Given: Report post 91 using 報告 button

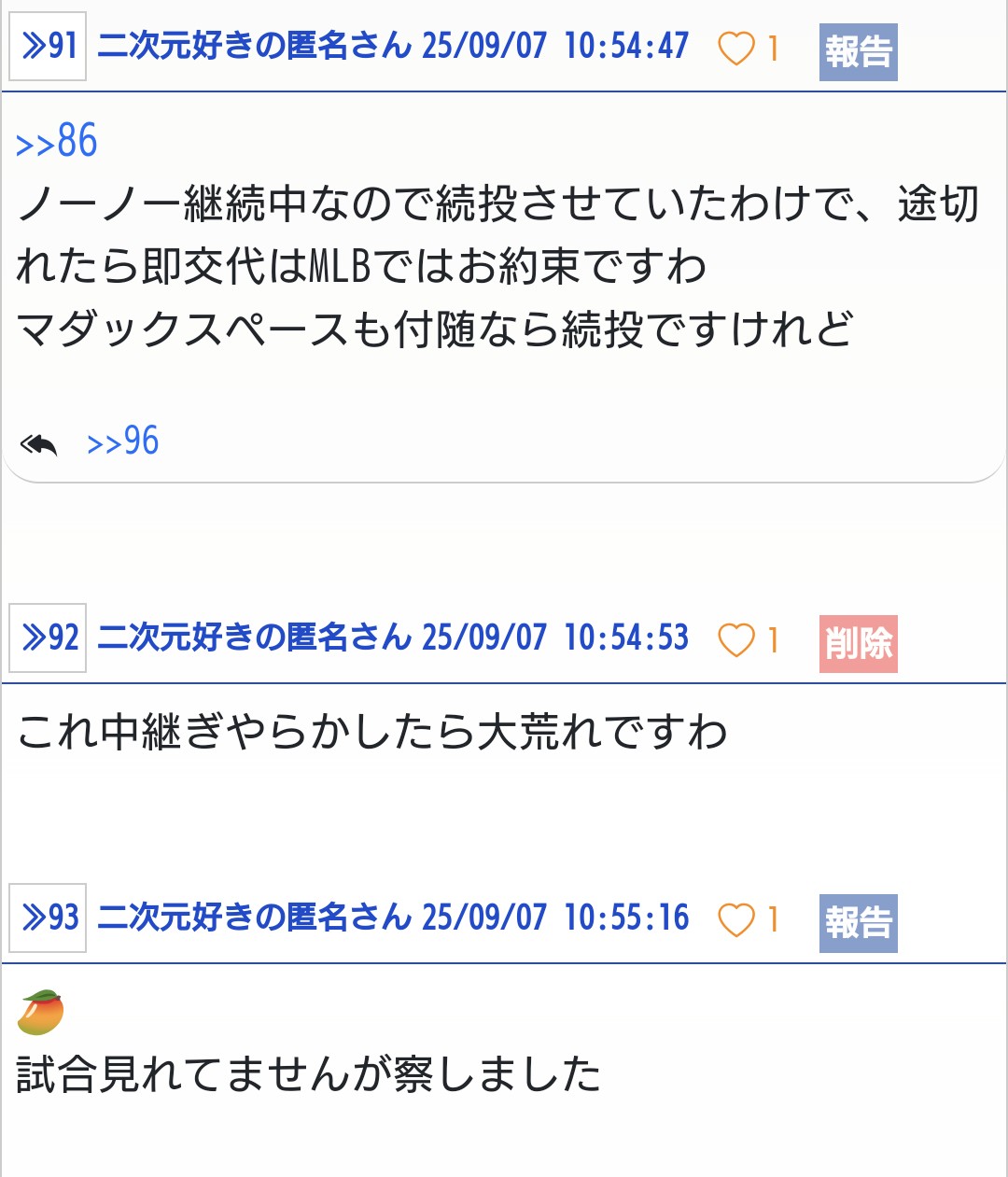Looking at the screenshot, I should 858,52.
